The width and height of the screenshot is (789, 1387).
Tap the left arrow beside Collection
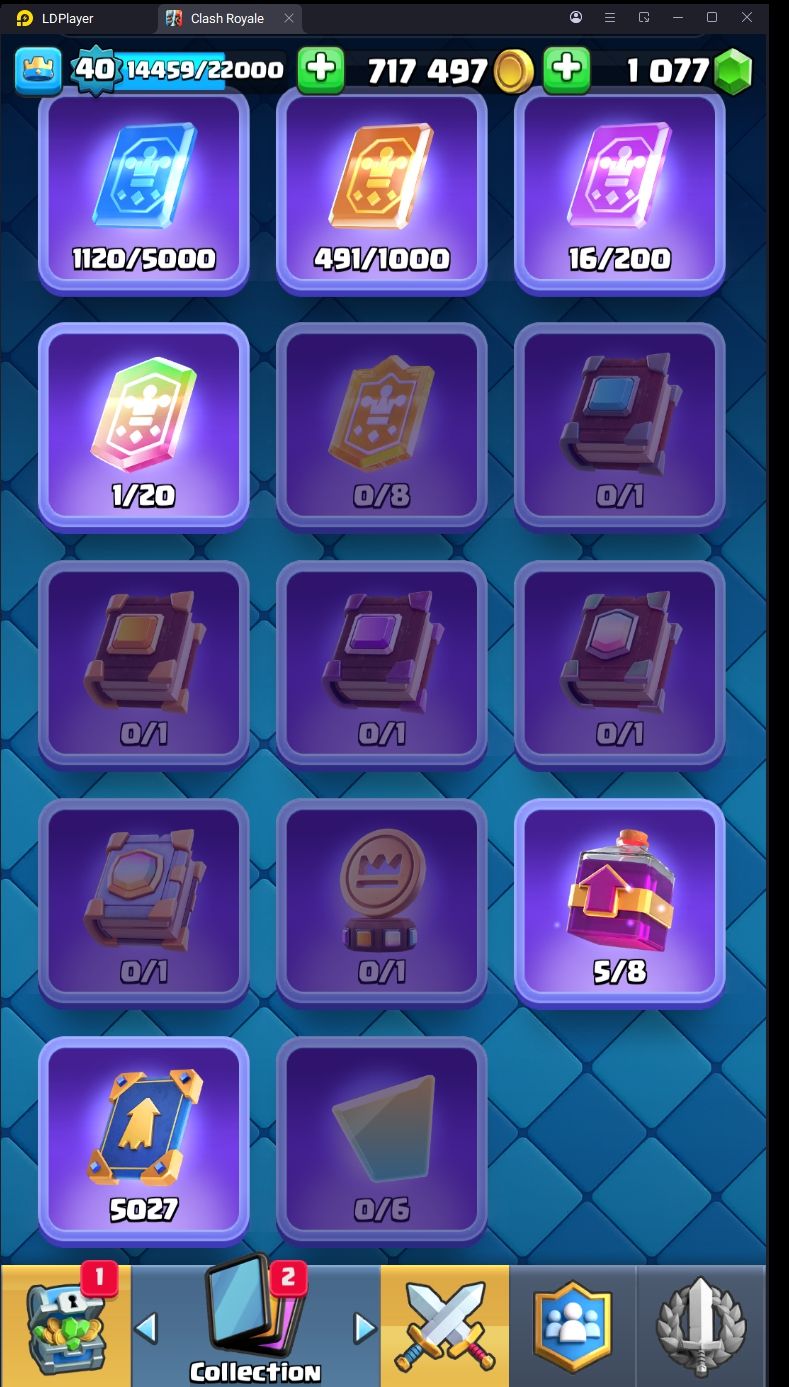coord(146,1328)
